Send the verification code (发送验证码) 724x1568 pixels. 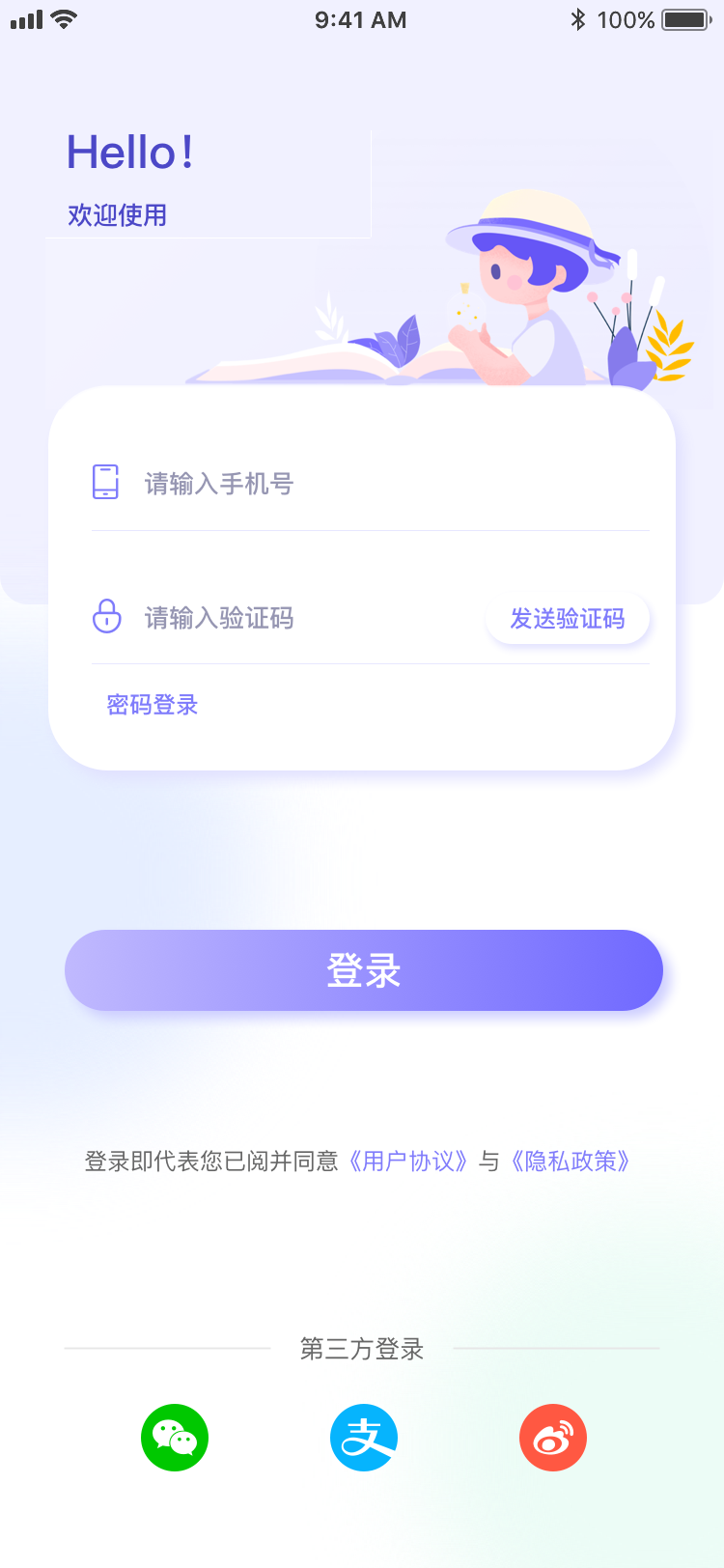568,618
